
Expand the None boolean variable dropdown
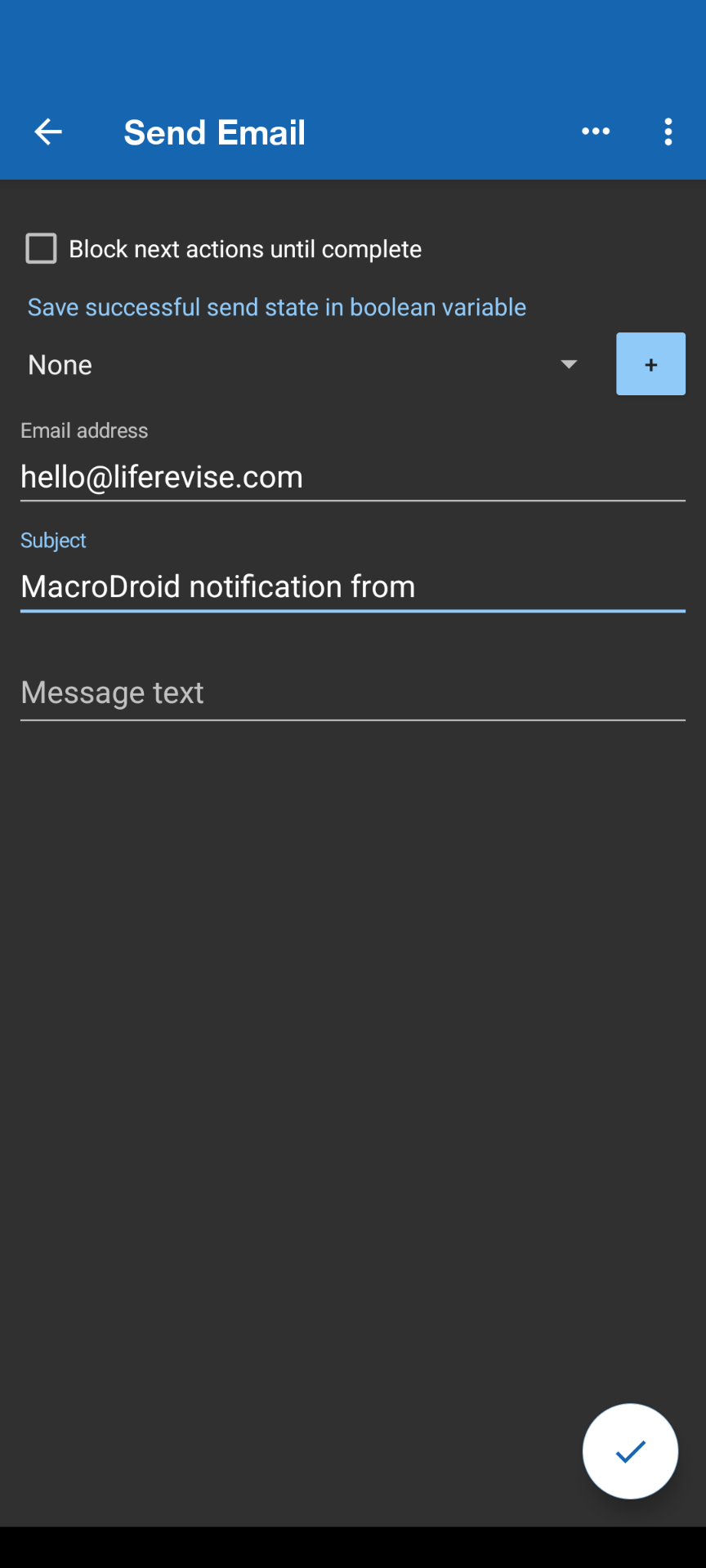(302, 364)
